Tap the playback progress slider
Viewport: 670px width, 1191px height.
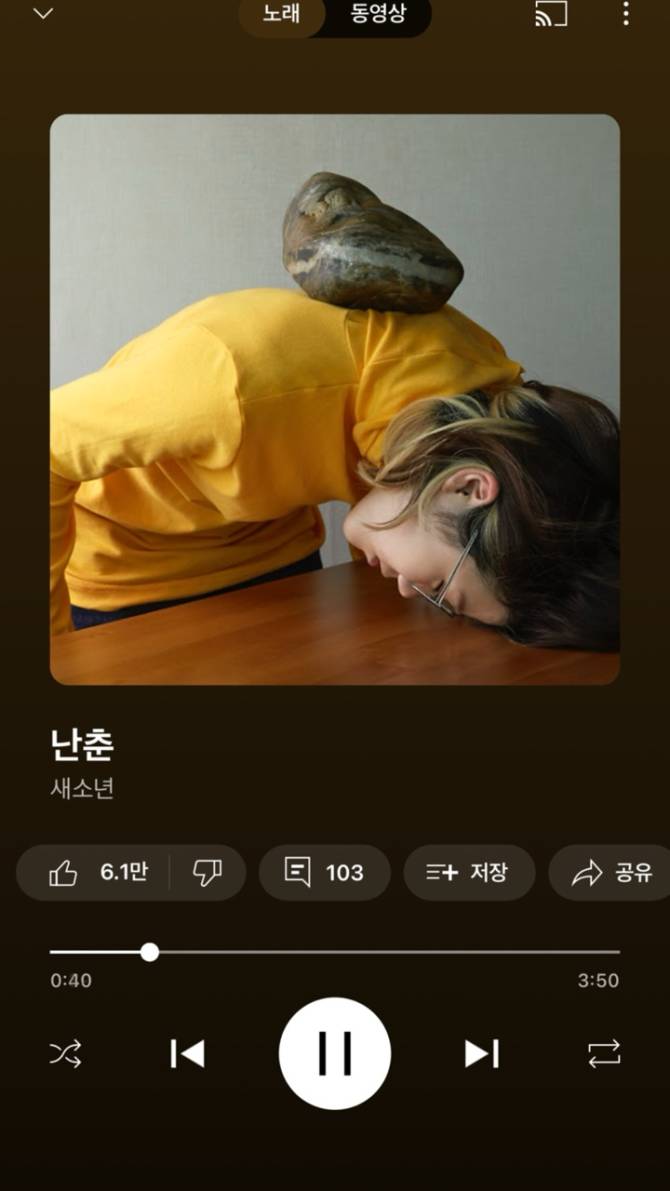[335, 952]
